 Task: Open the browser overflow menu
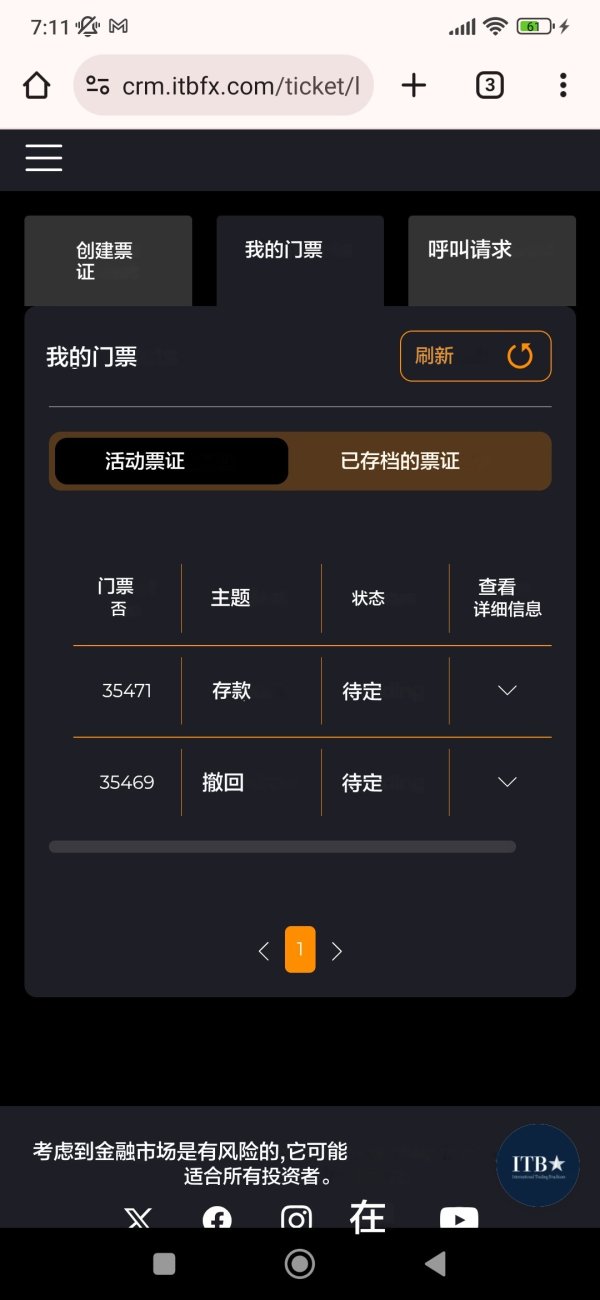click(563, 86)
